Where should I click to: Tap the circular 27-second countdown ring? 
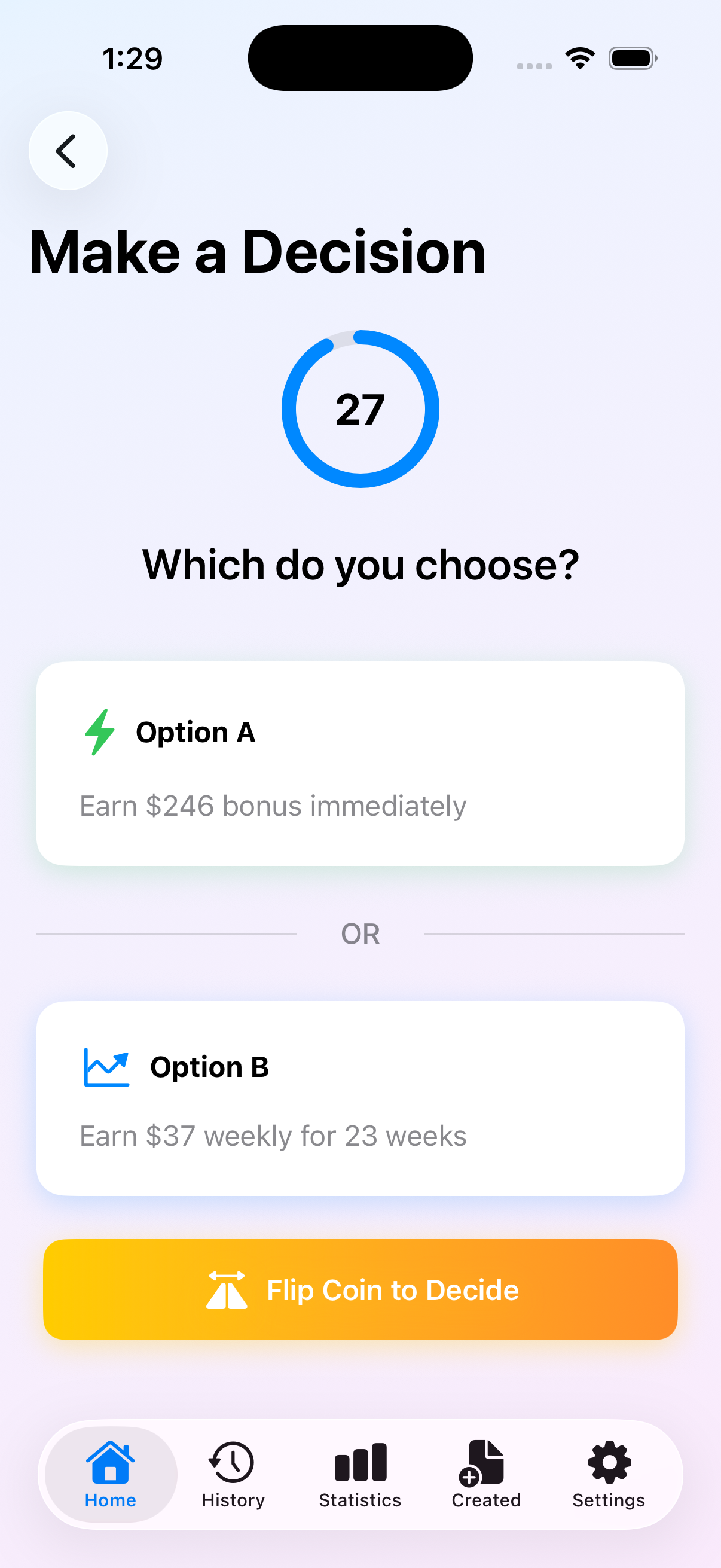(360, 408)
